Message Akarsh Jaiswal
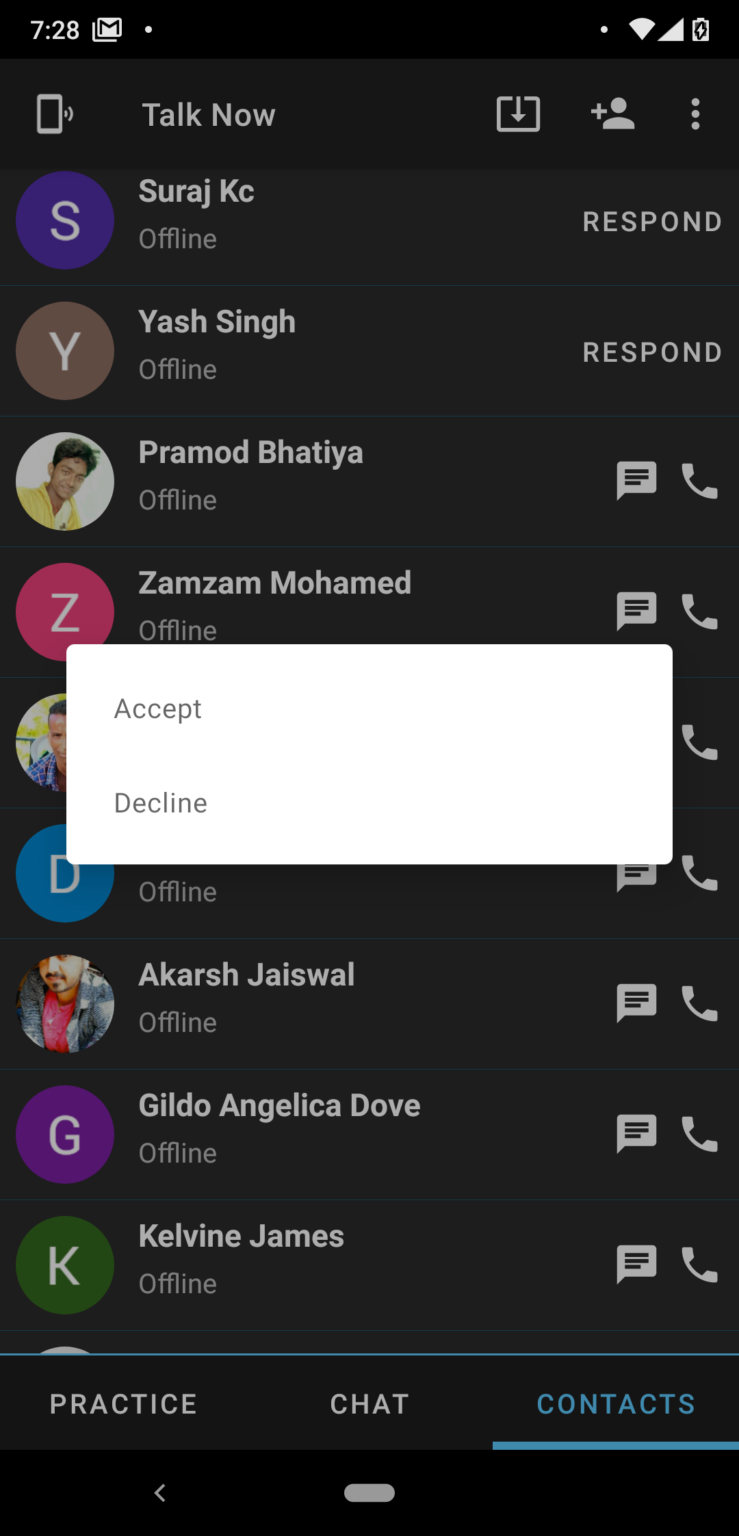Viewport: 739px width, 1536px height. click(x=637, y=1003)
